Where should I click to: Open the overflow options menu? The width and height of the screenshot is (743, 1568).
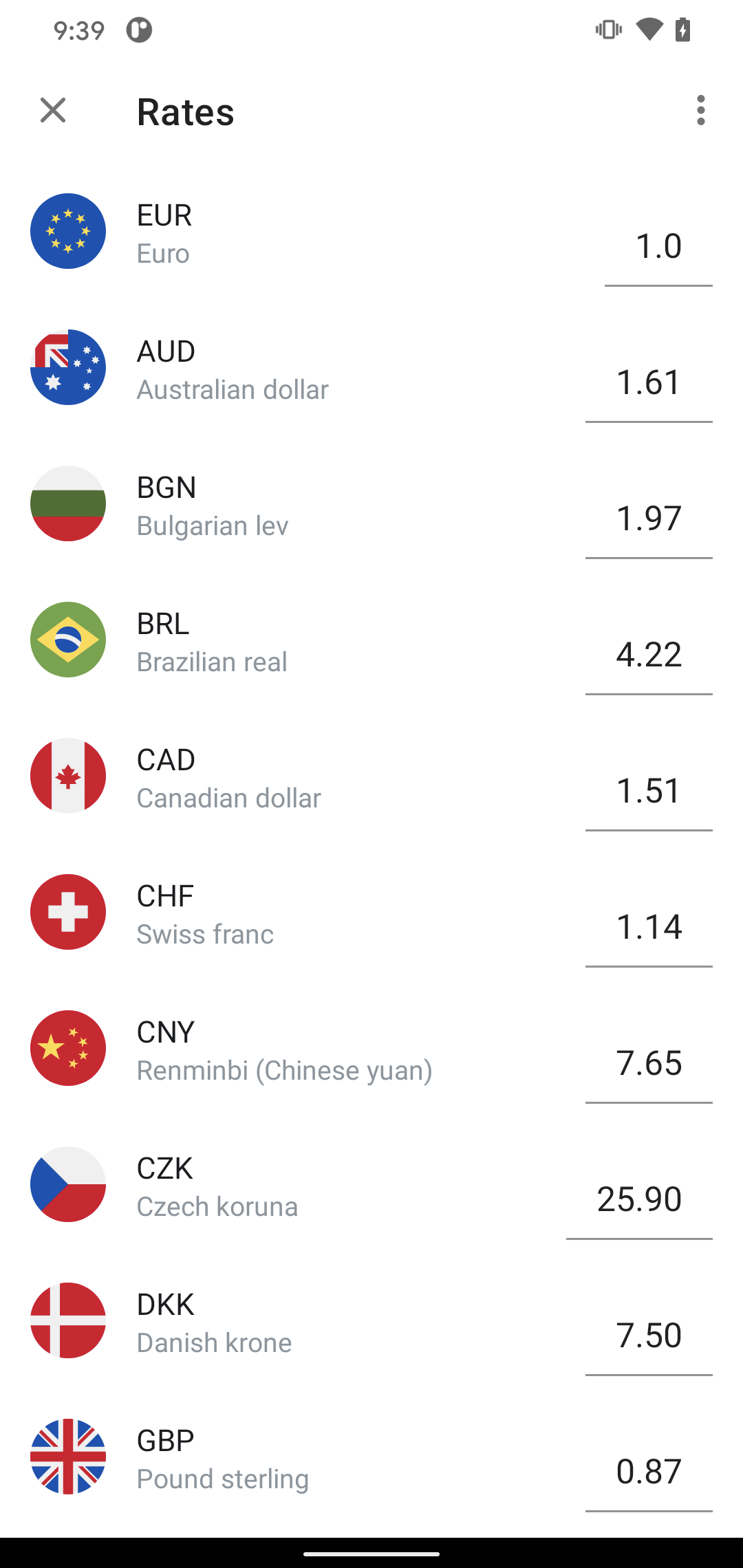pyautogui.click(x=700, y=111)
